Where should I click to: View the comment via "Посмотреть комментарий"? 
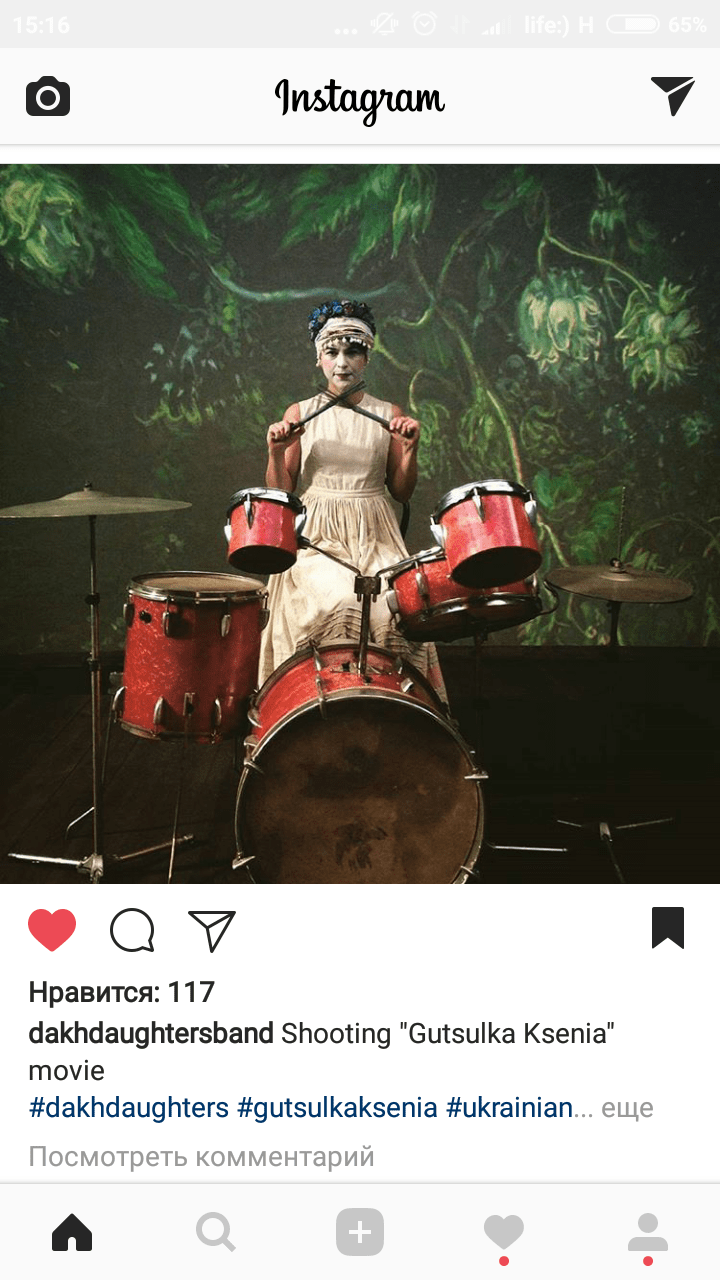[x=201, y=1157]
